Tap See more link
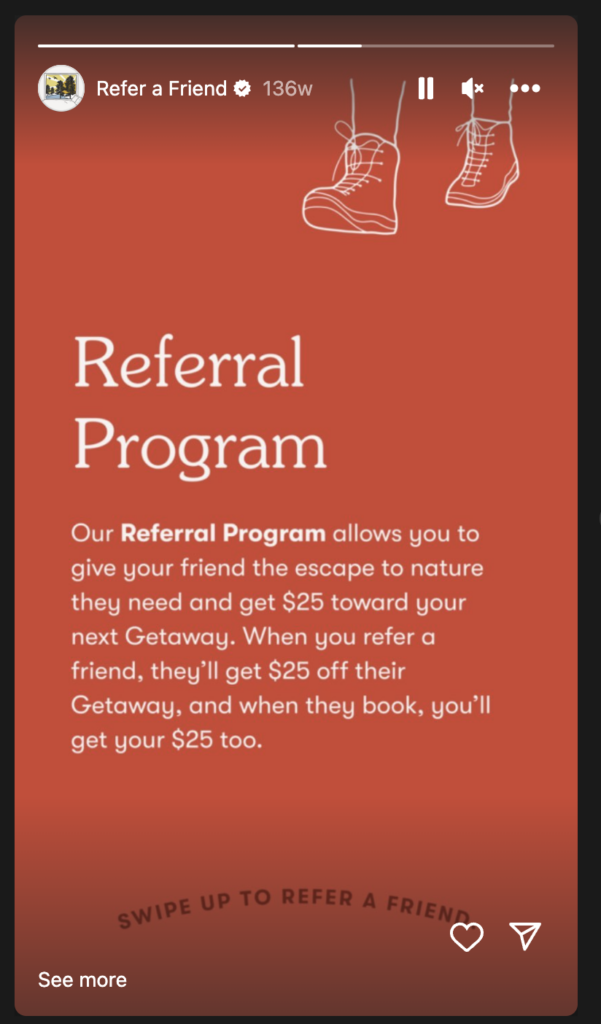The width and height of the screenshot is (601, 1024). coord(82,979)
